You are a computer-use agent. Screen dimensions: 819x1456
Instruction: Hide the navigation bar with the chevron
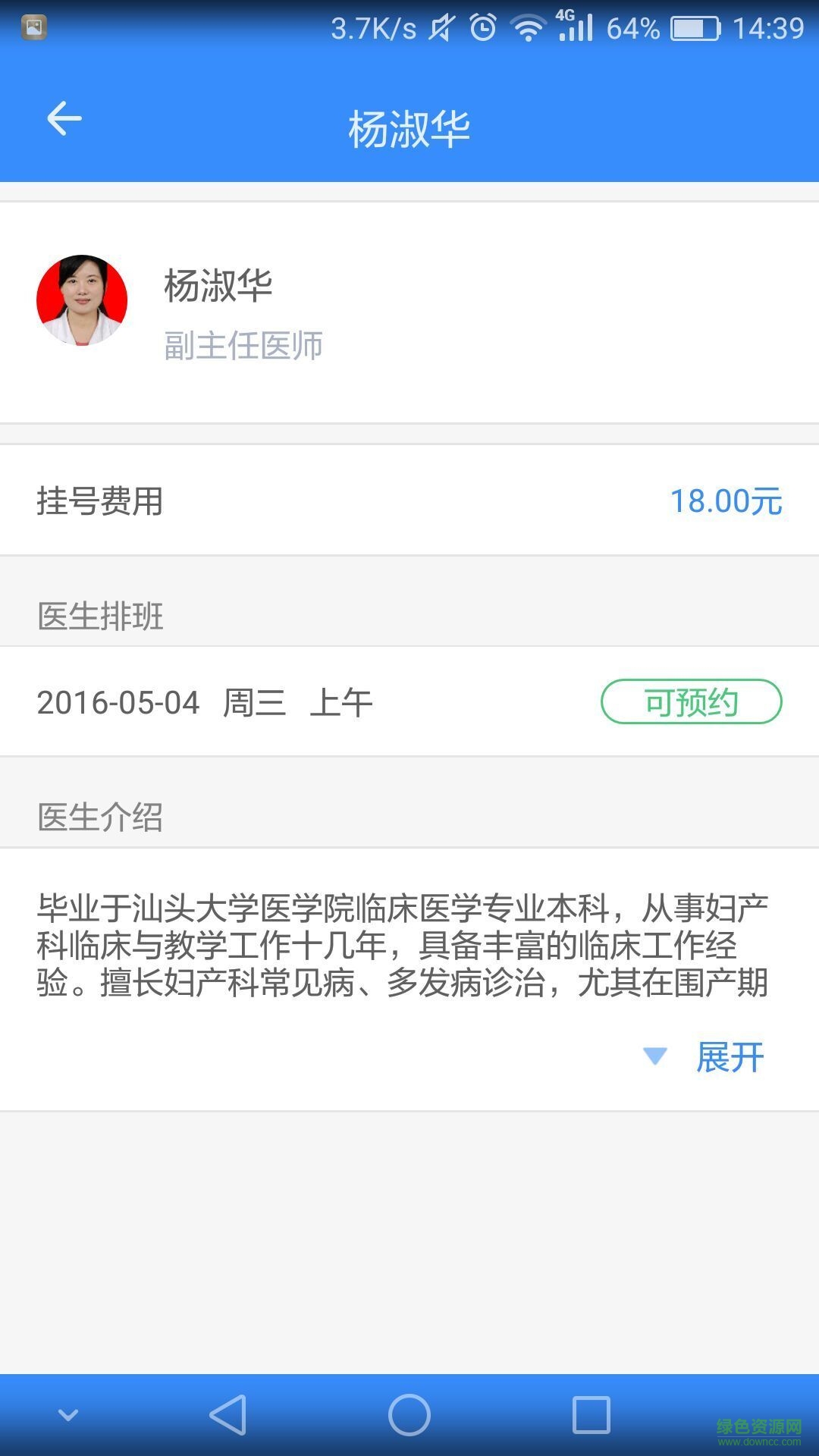[x=68, y=1415]
